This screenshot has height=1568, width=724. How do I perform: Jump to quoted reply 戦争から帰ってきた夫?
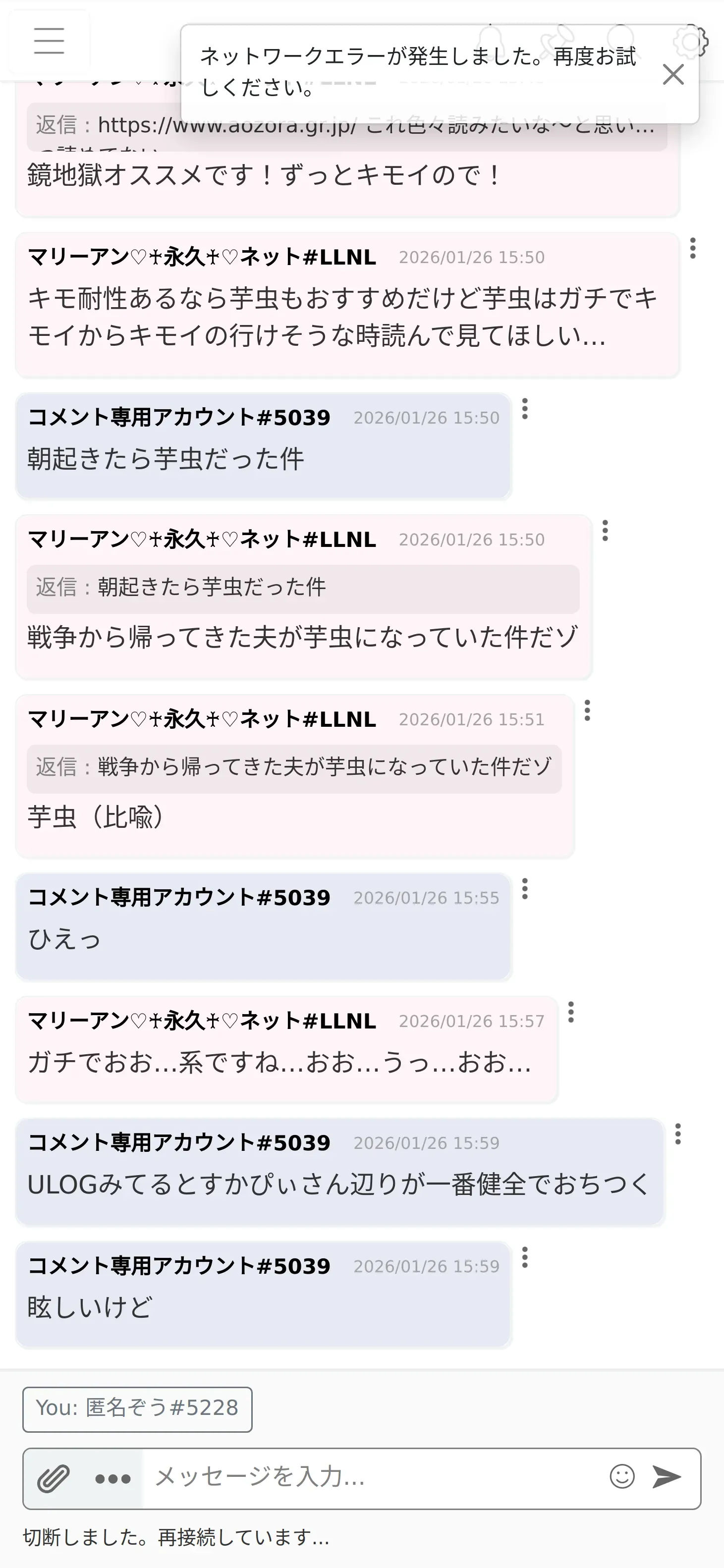(x=294, y=768)
